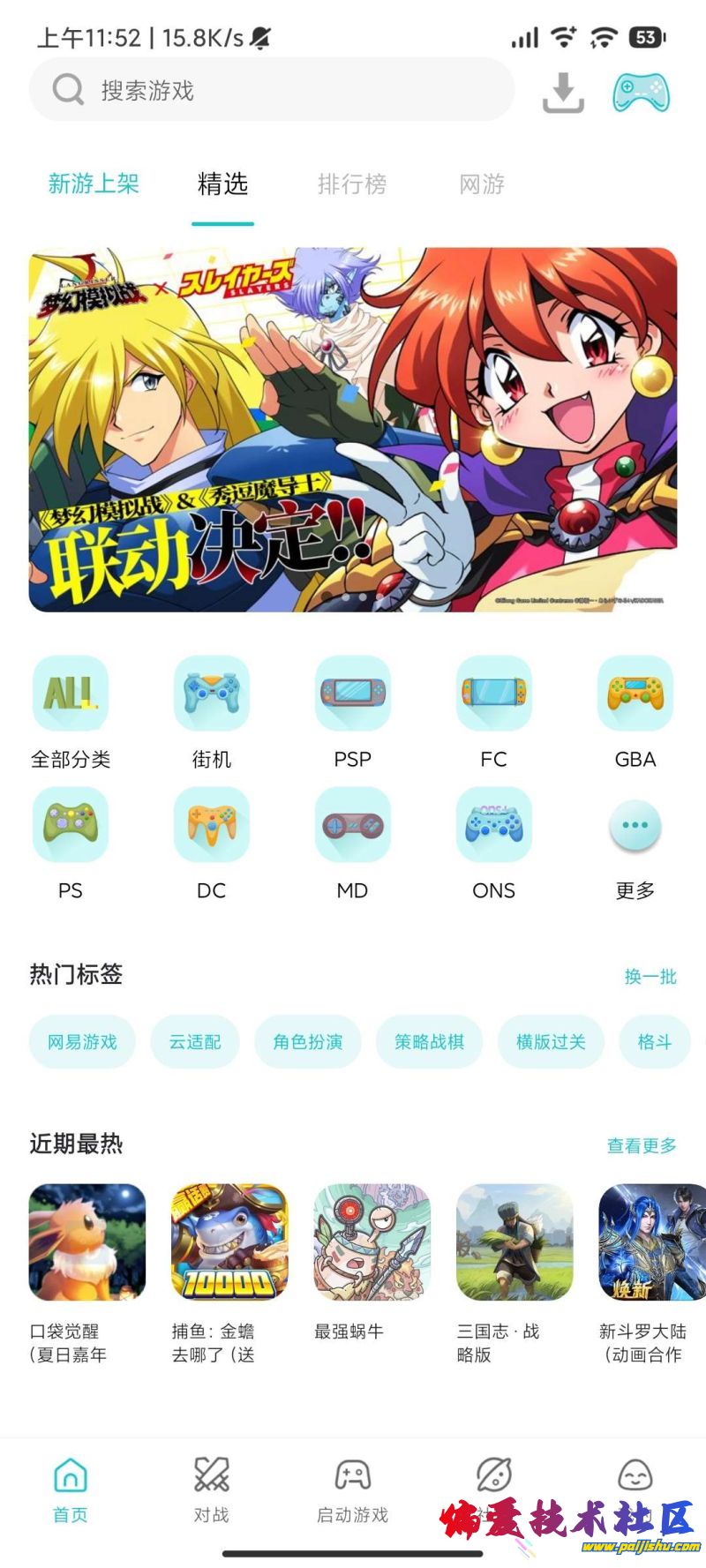The image size is (706, 1568).
Task: Select the 角色扮演 tag chip
Action: pyautogui.click(x=307, y=1042)
